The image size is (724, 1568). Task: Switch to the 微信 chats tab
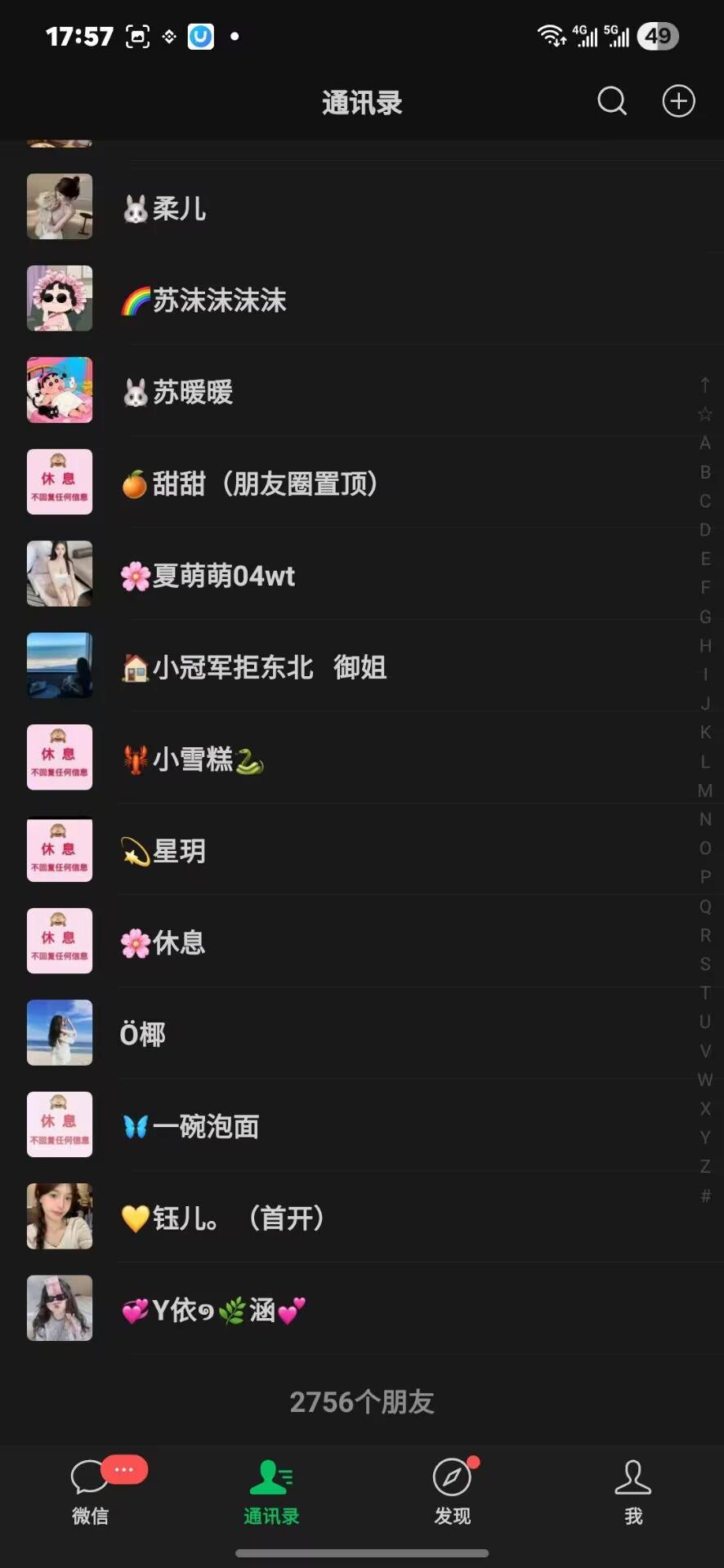click(x=91, y=1491)
